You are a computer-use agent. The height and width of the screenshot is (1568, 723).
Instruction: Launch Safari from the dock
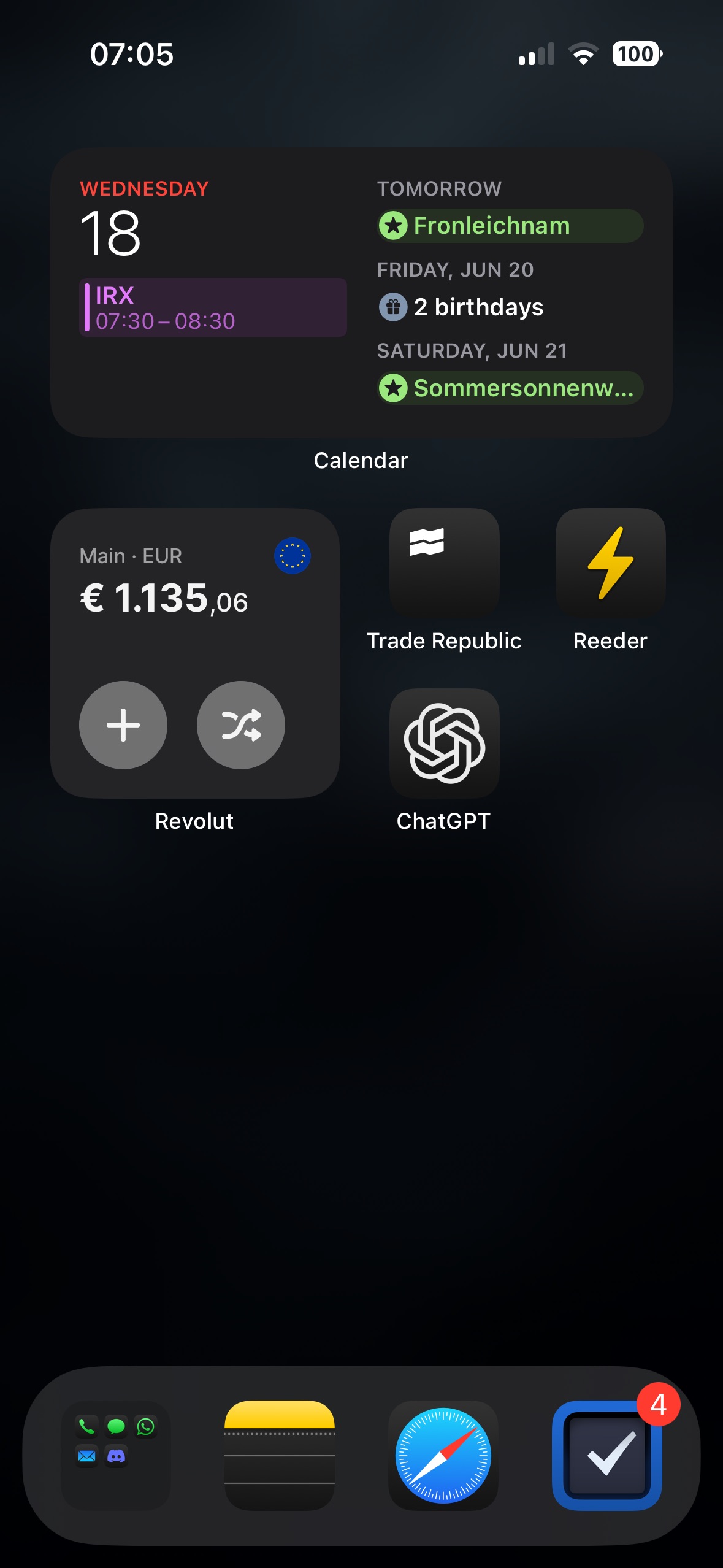(x=443, y=1456)
